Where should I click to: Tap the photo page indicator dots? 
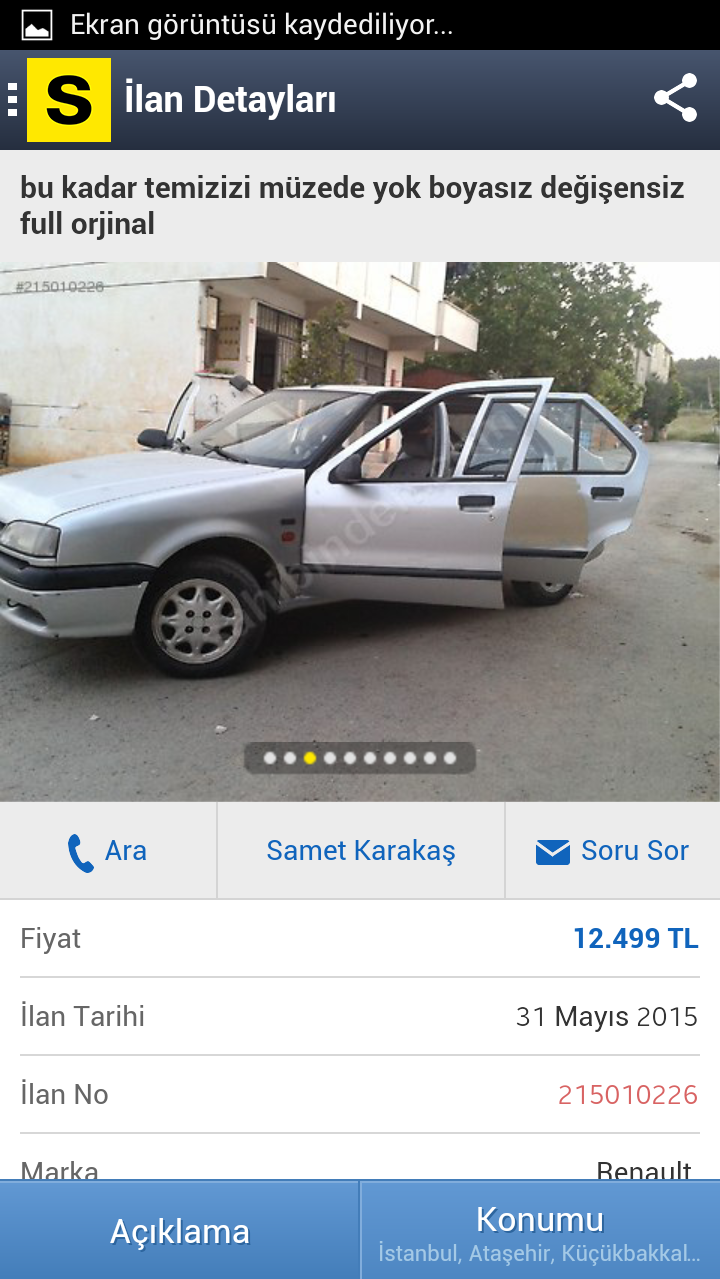pos(360,758)
